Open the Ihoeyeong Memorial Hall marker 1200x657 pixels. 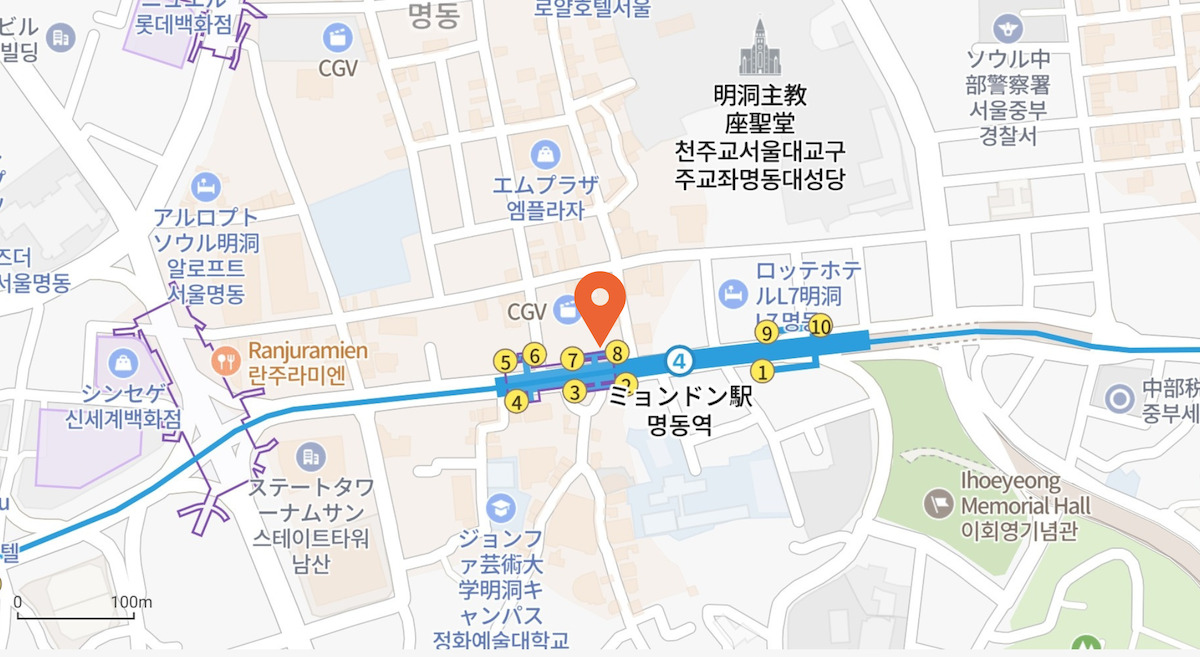point(940,498)
